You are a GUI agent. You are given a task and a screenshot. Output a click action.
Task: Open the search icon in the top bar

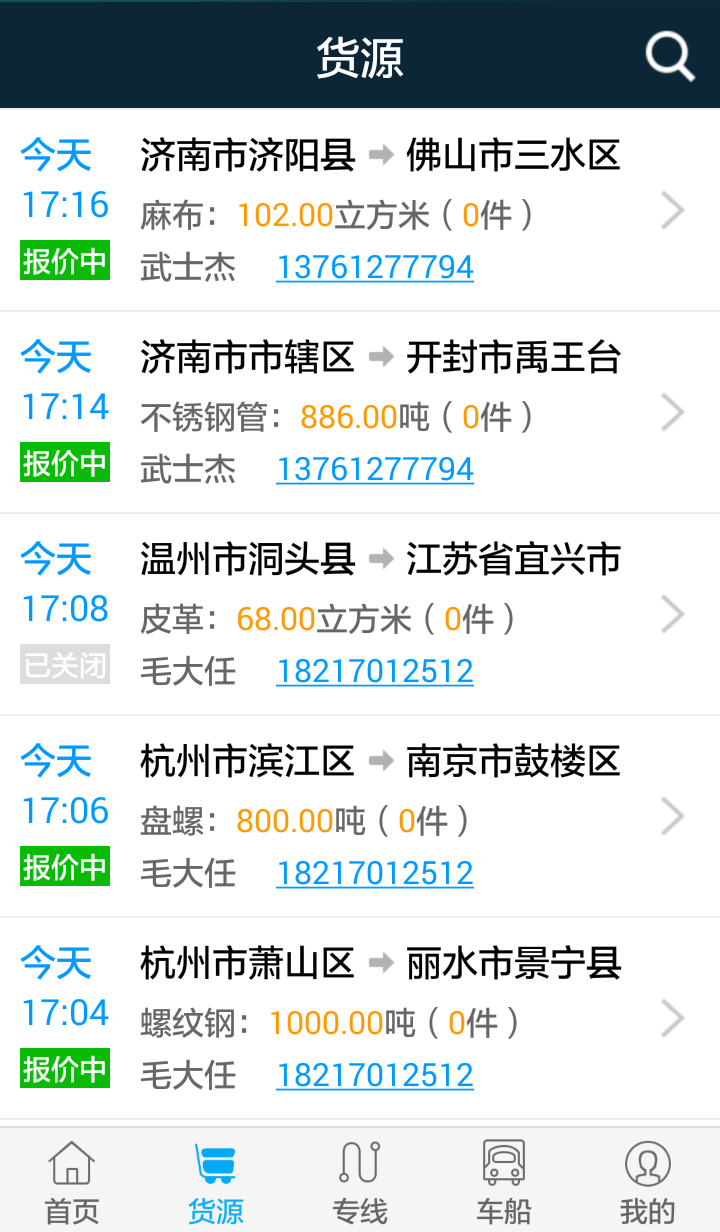click(x=669, y=55)
